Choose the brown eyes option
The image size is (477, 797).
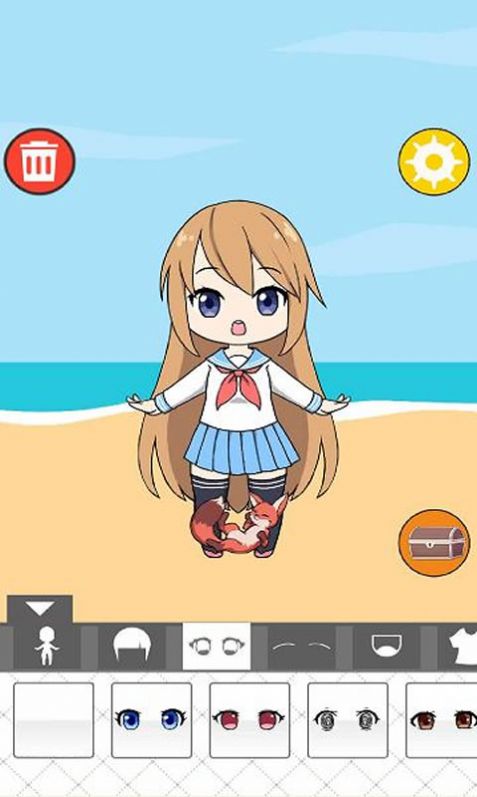coord(441,720)
